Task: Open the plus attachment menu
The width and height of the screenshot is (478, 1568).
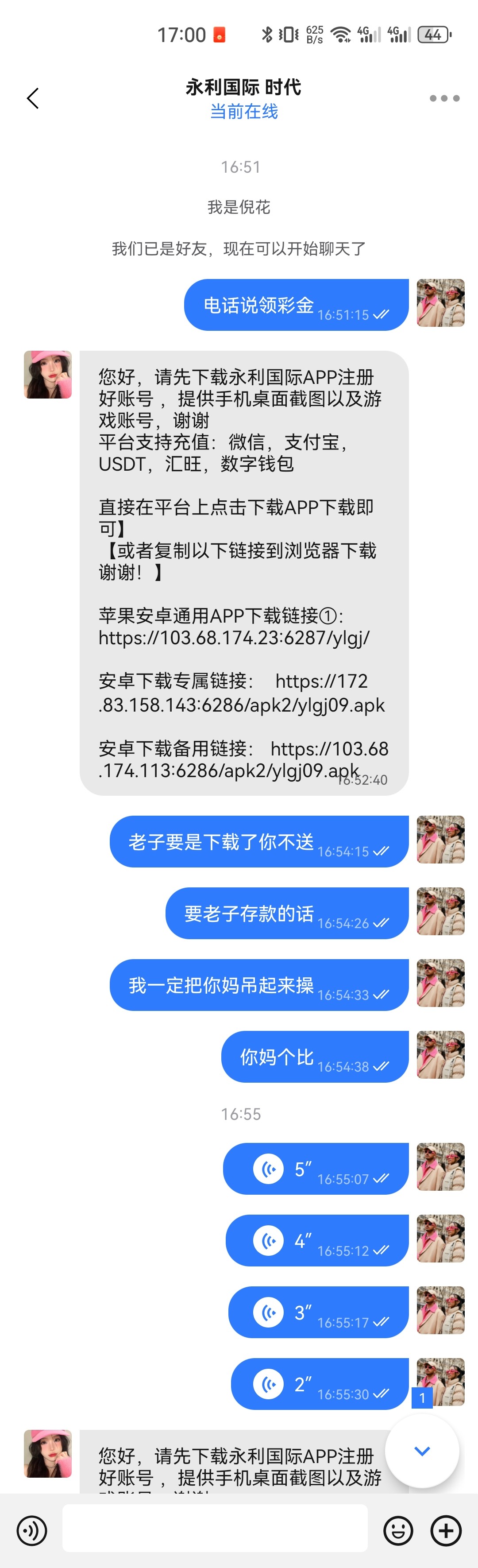Action: tap(446, 1529)
